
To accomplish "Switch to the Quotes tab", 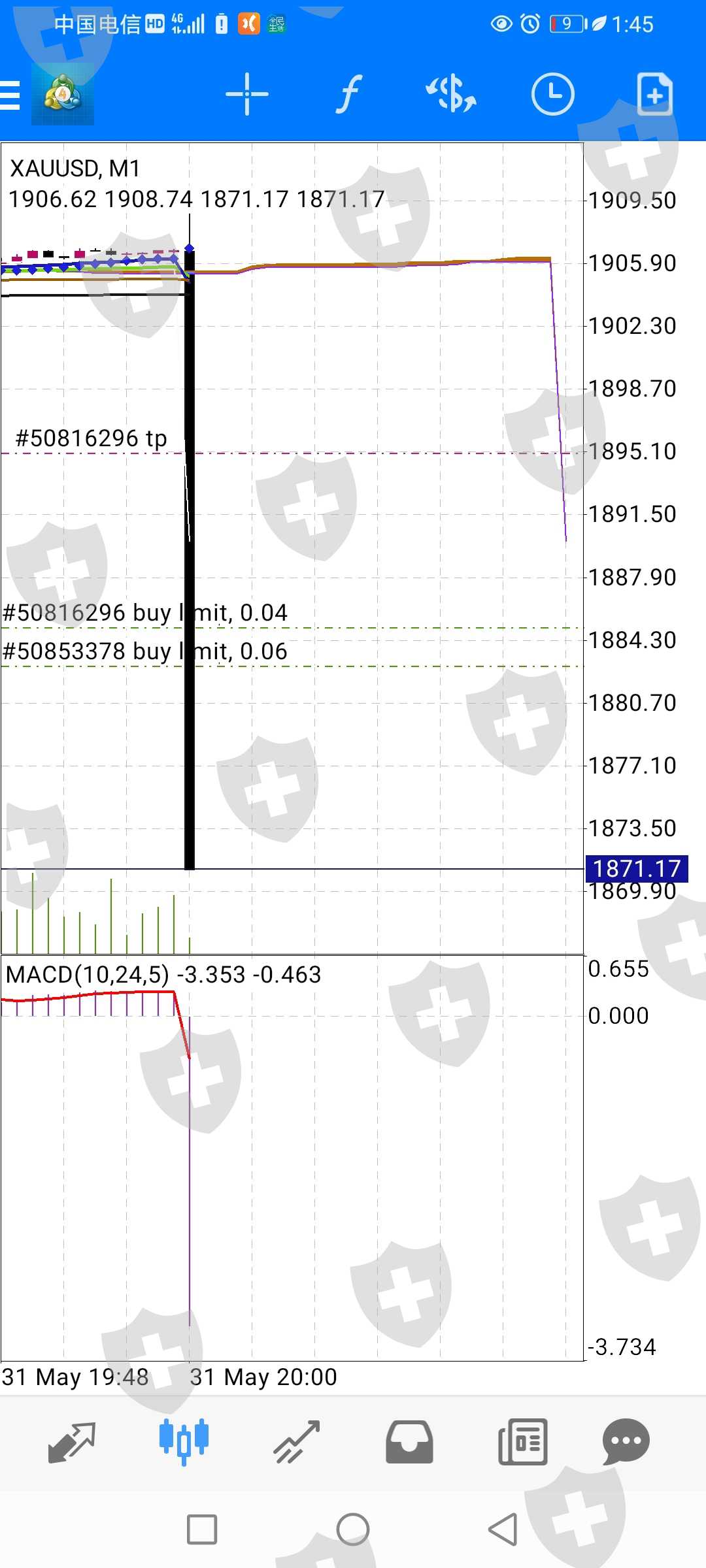I will [x=72, y=1443].
